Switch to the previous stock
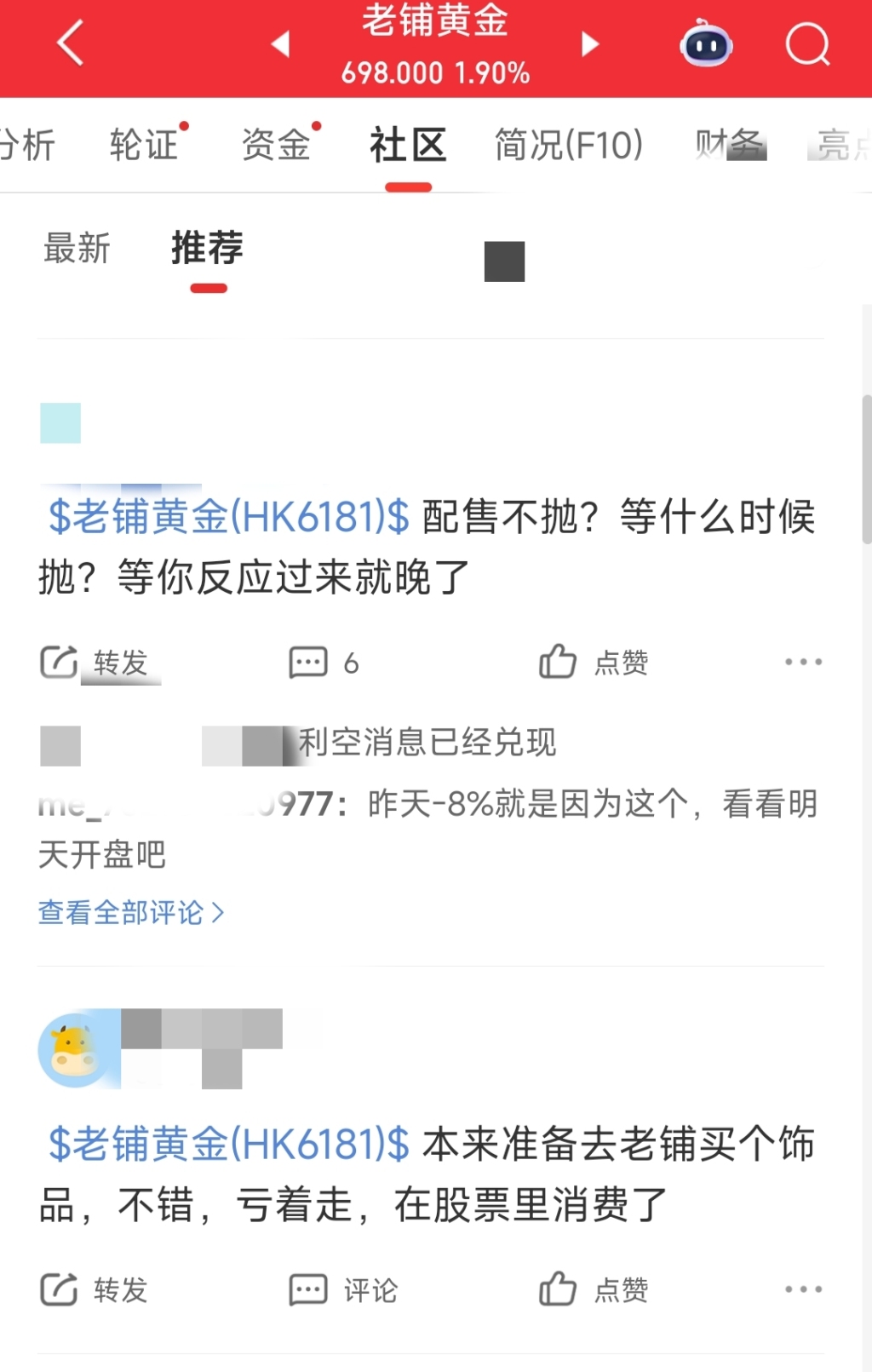The height and width of the screenshot is (1372, 872). [x=281, y=44]
